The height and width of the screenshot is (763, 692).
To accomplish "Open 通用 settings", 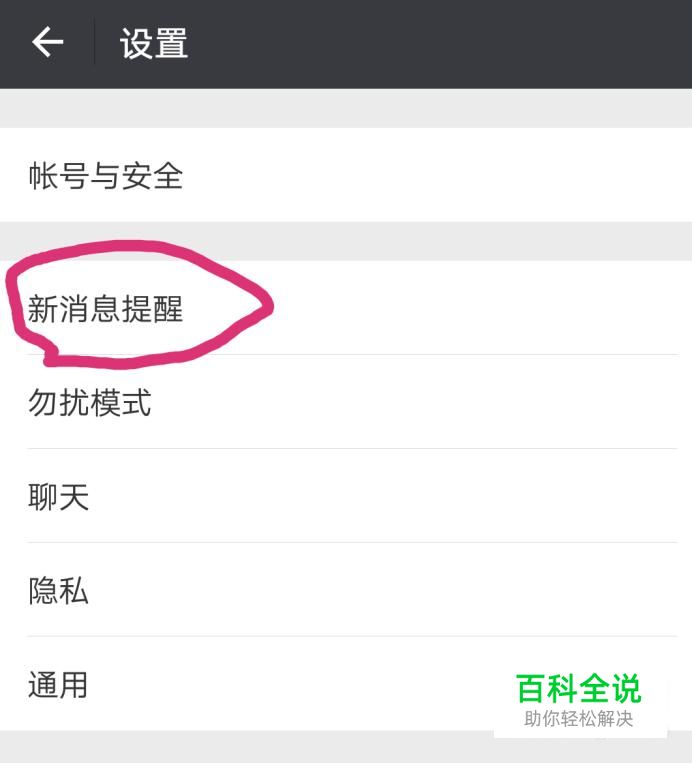I will pyautogui.click(x=59, y=685).
